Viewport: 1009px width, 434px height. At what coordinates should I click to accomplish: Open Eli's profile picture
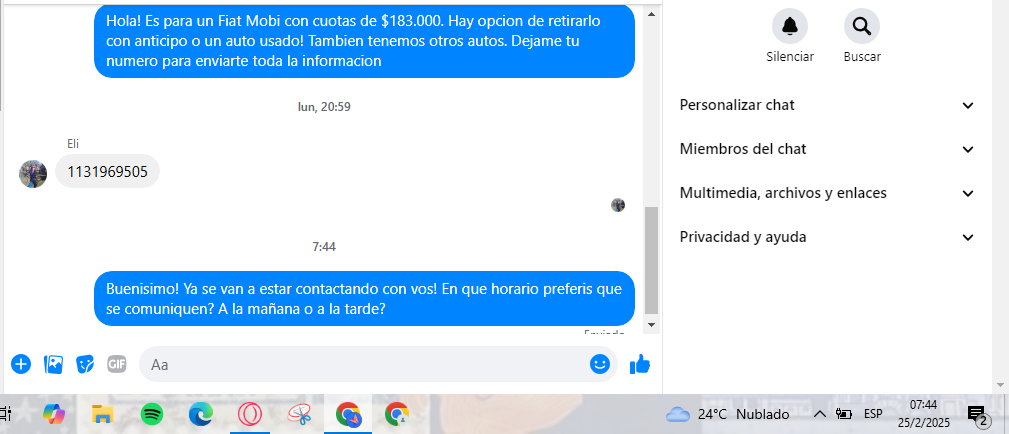pos(33,173)
